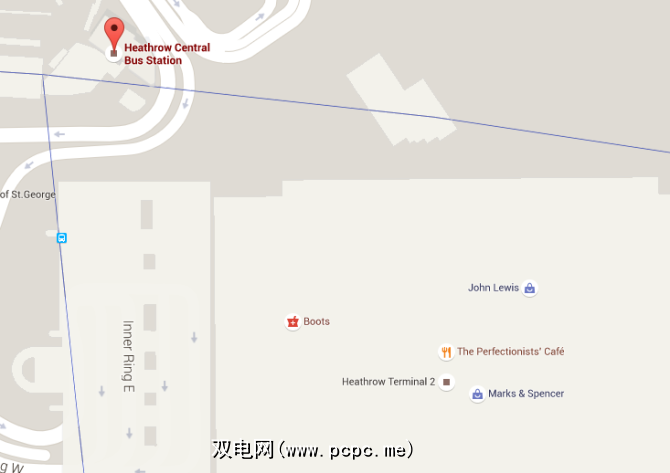Screen dimensions: 670x473
Task: Open The Perfectionists' Café marker
Action: pos(446,352)
